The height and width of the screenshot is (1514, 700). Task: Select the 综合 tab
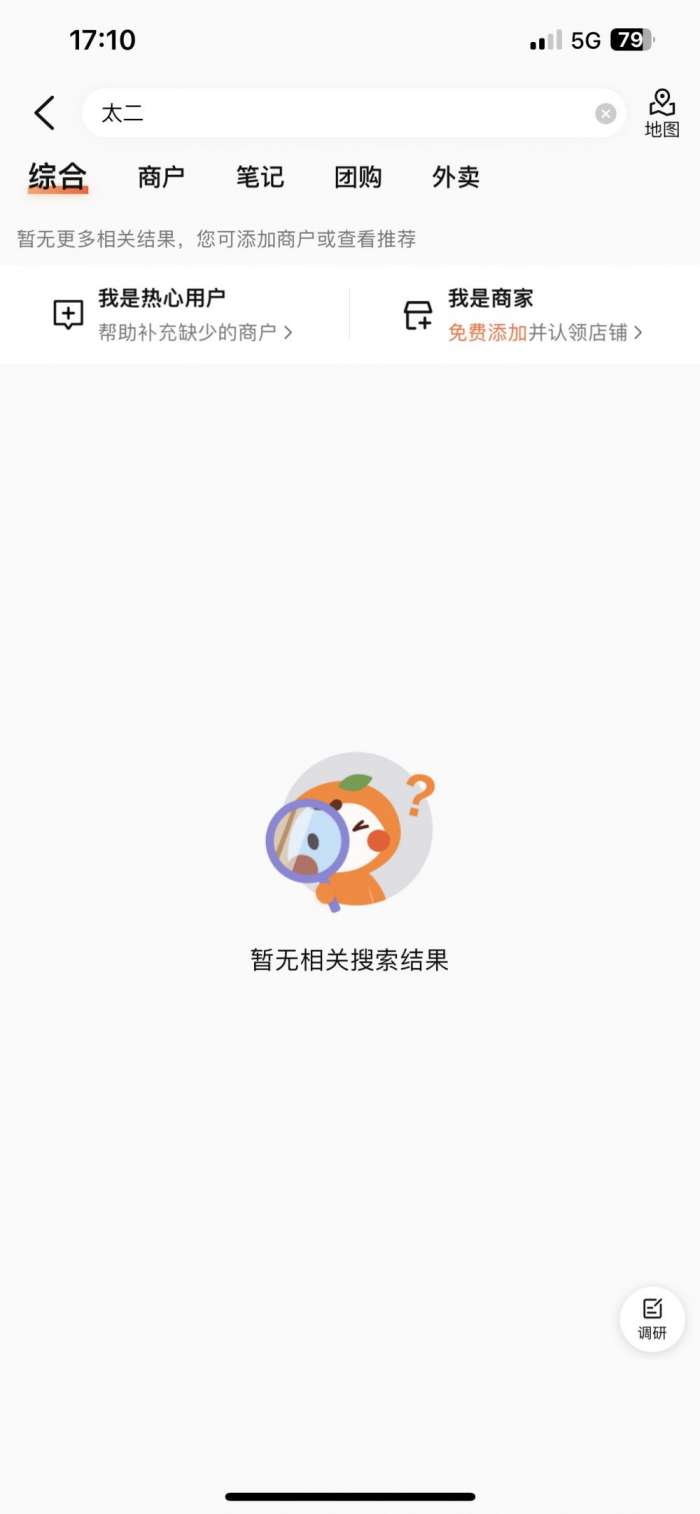tap(57, 177)
